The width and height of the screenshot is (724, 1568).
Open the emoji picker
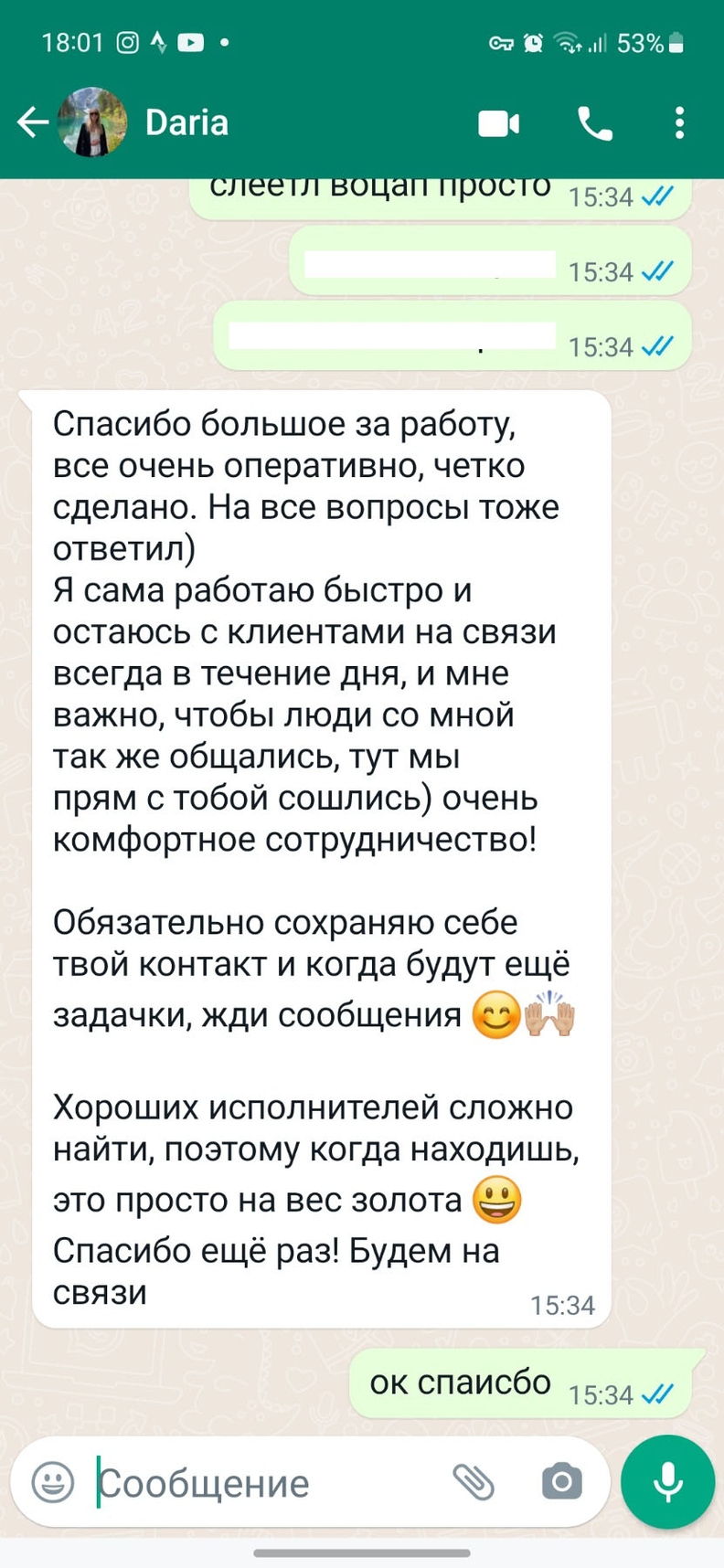click(x=53, y=1482)
